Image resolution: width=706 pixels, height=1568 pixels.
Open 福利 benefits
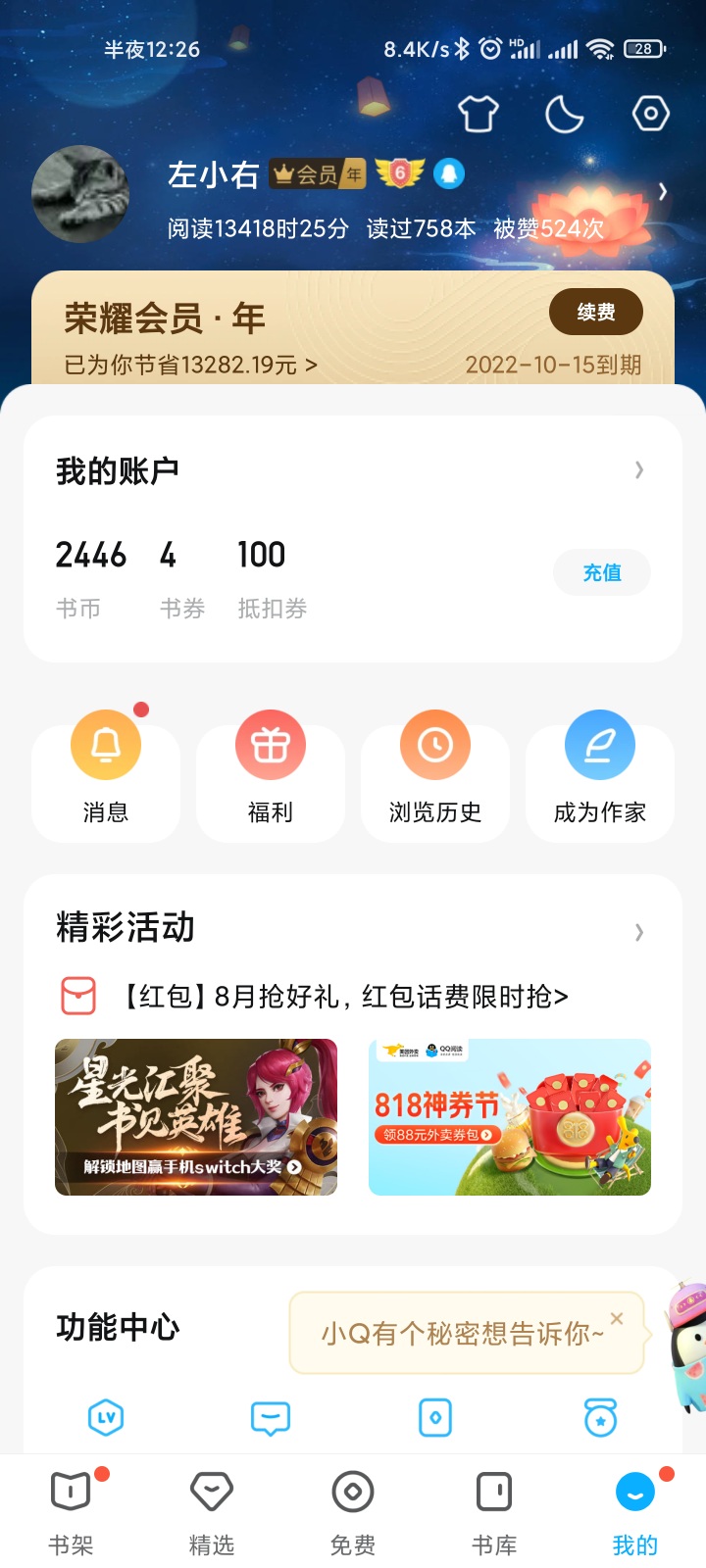pyautogui.click(x=271, y=774)
